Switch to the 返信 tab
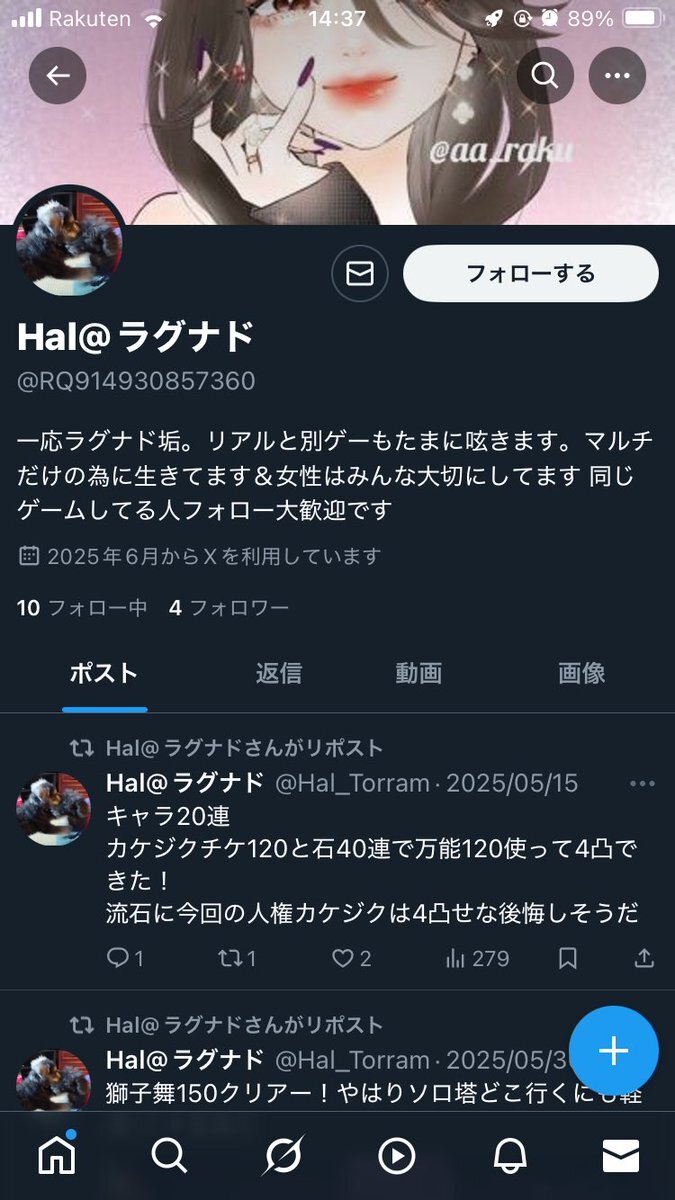 click(278, 673)
